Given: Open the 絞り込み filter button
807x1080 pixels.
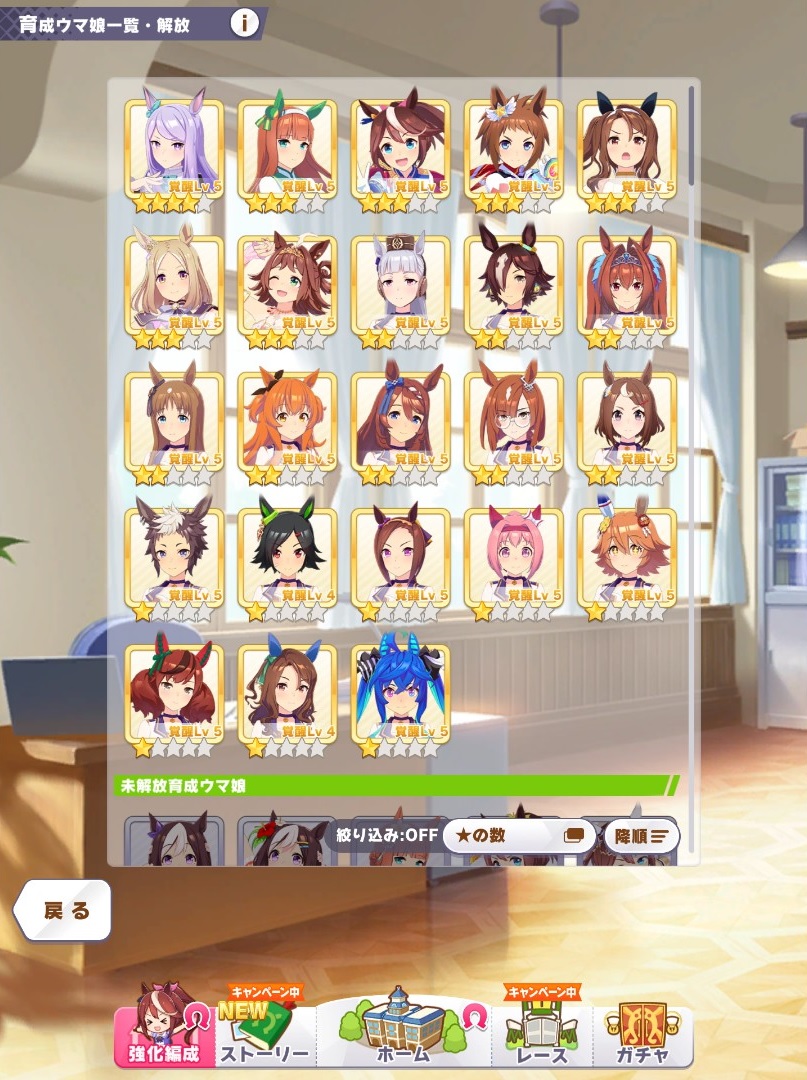Looking at the screenshot, I should click(x=381, y=835).
